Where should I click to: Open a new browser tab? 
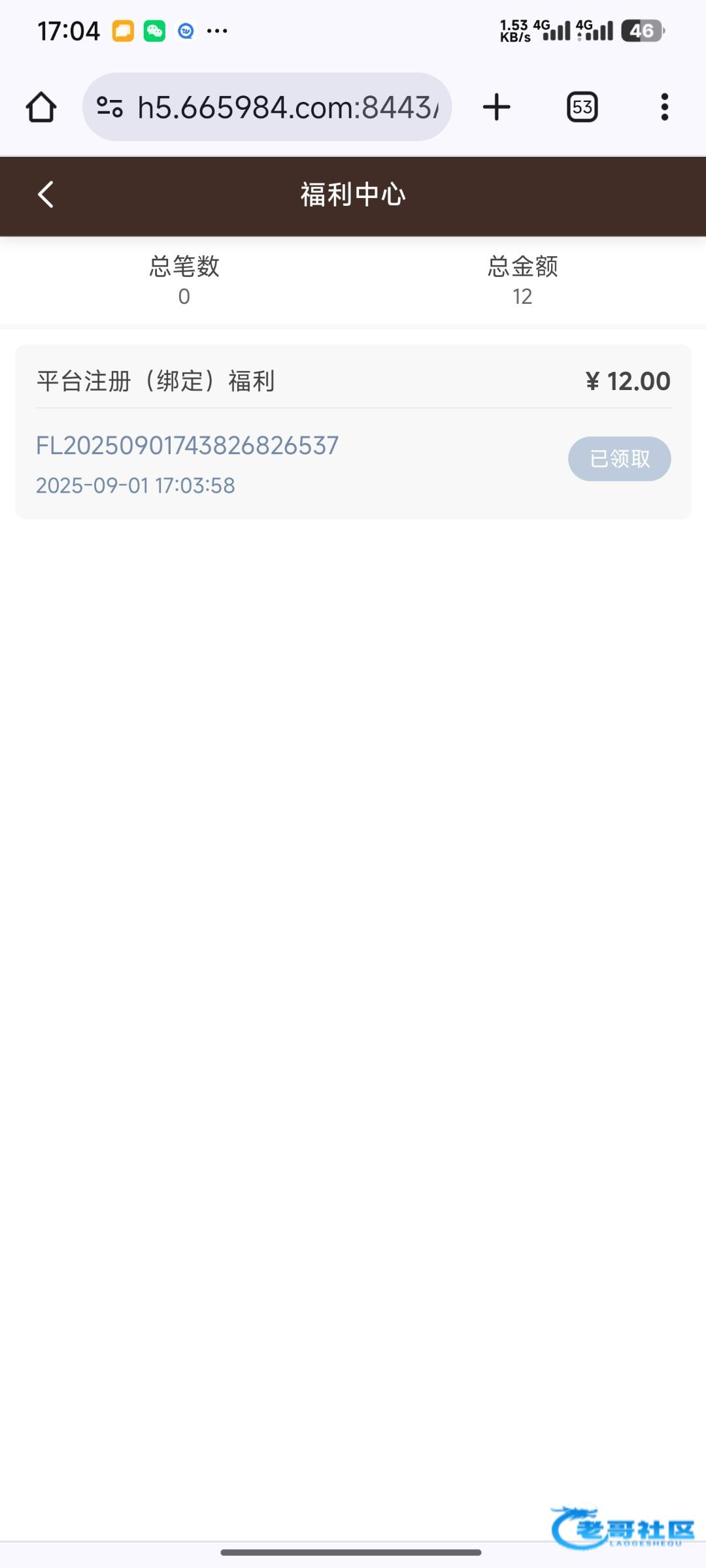[x=497, y=107]
